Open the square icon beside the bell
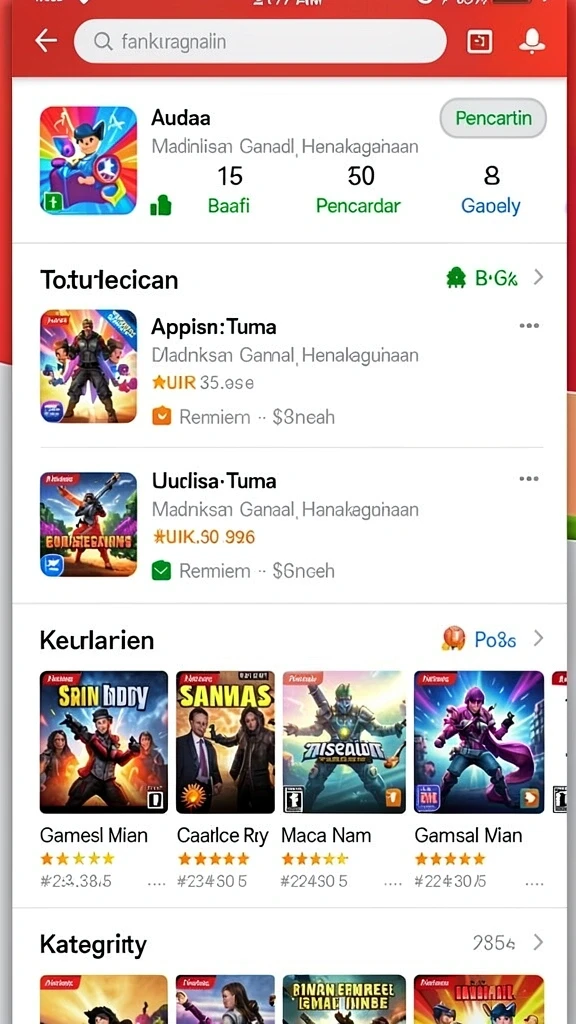The image size is (576, 1024). pyautogui.click(x=480, y=42)
